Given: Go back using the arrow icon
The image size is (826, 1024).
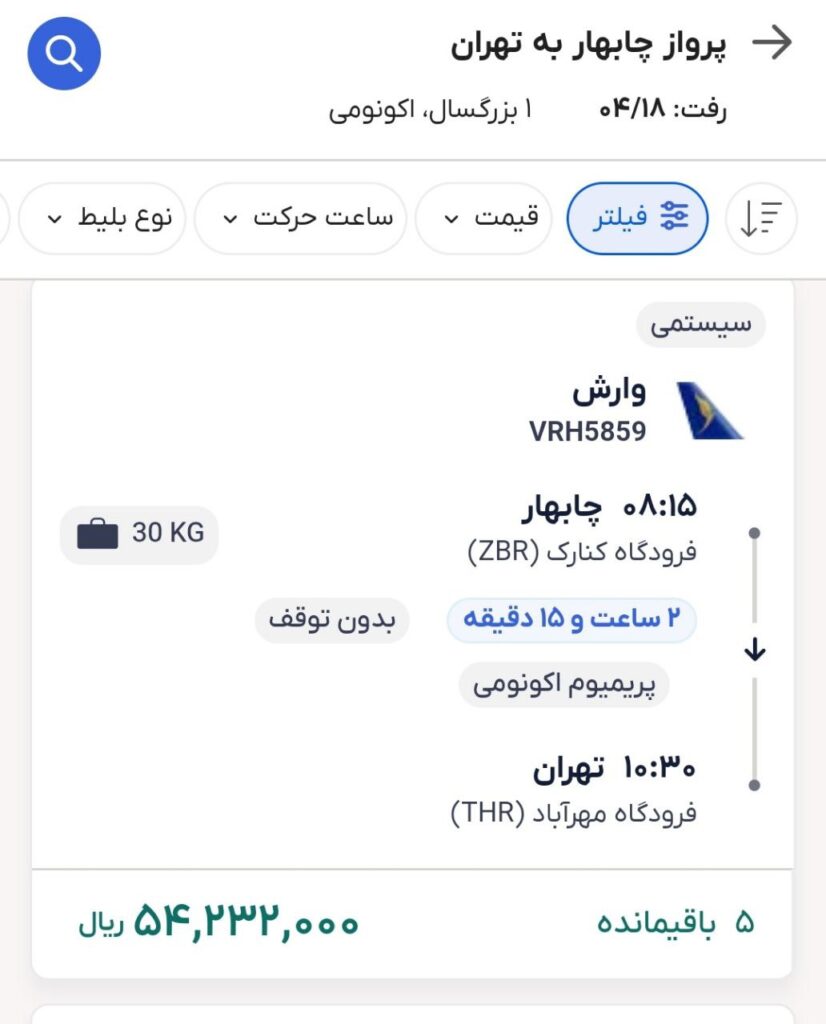Looking at the screenshot, I should [x=771, y=43].
